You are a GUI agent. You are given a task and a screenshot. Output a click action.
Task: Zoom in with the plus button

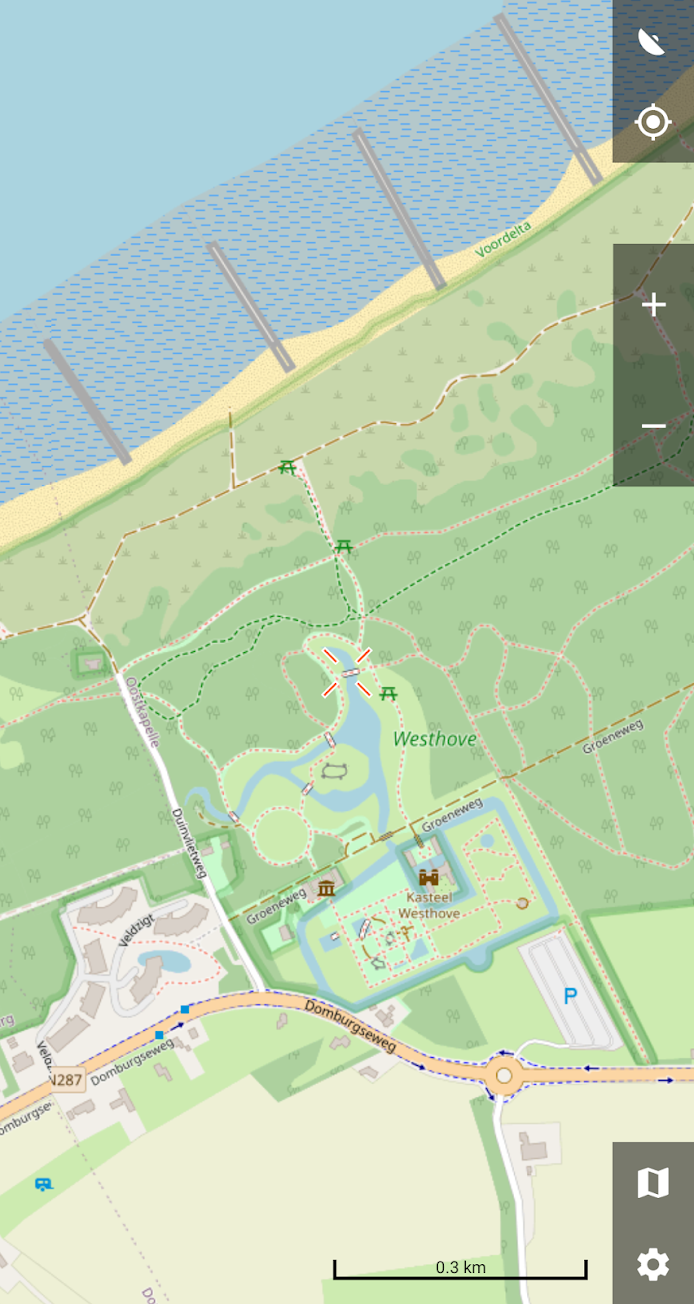point(653,305)
